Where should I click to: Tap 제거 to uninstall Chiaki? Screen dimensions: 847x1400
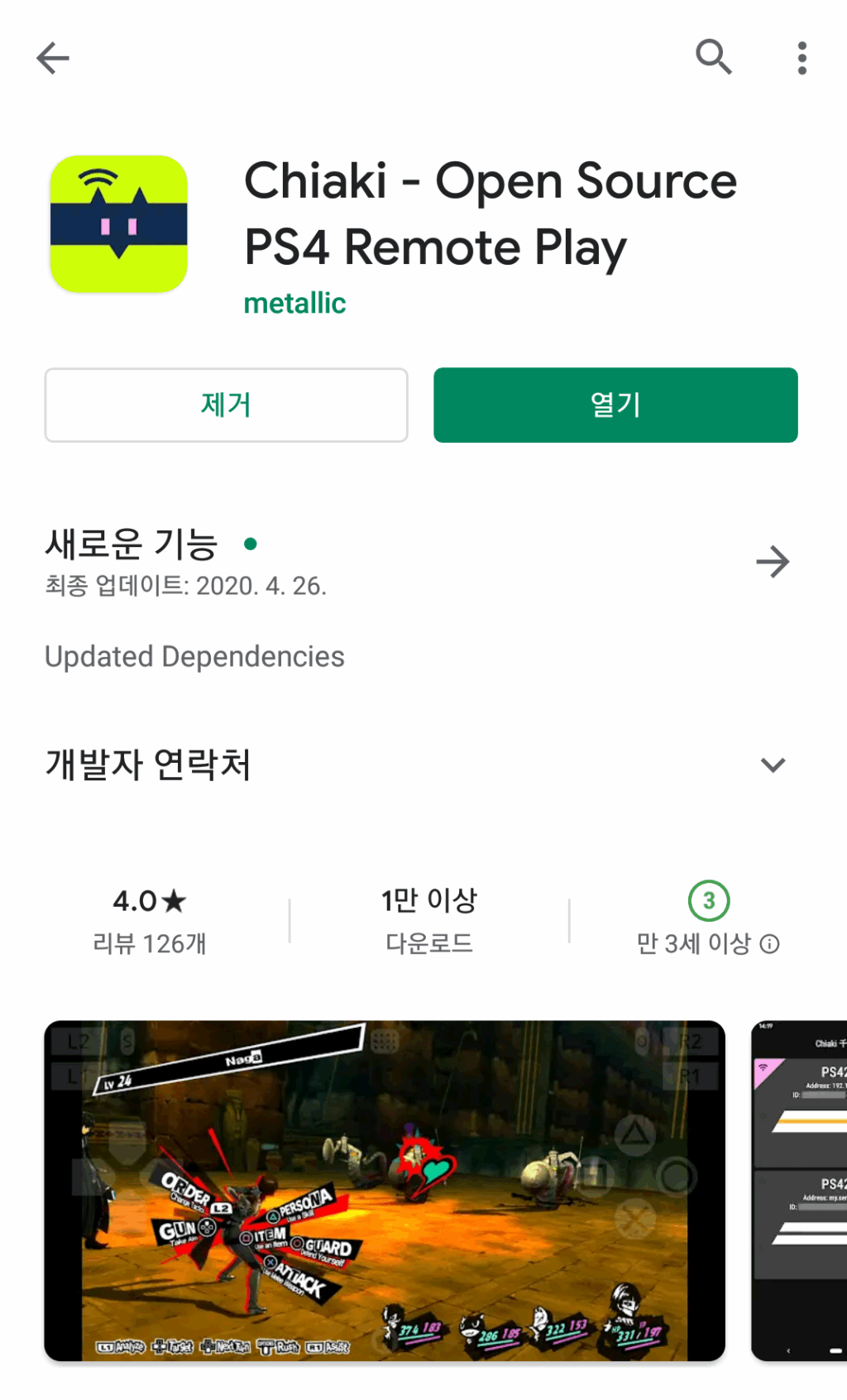(226, 405)
